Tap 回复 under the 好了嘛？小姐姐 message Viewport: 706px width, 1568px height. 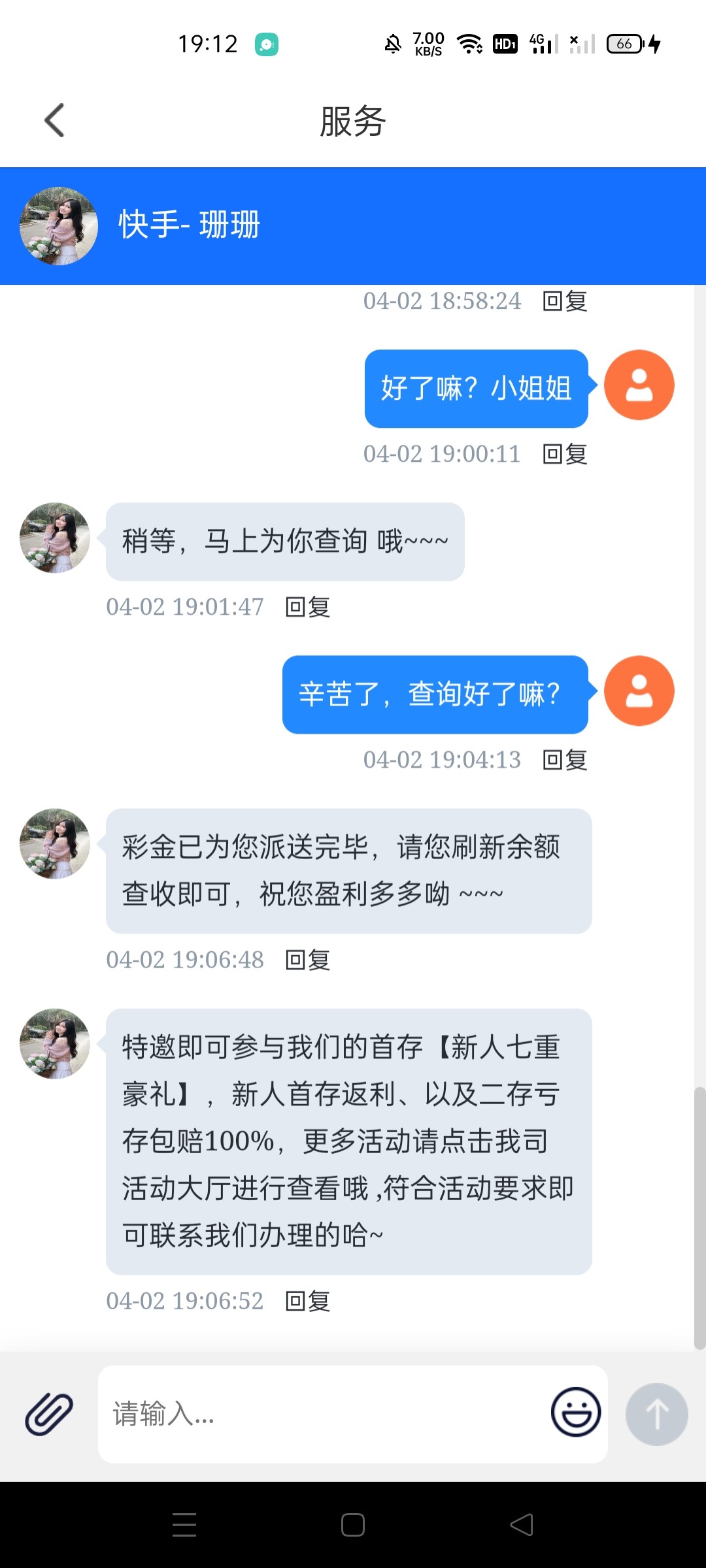565,454
